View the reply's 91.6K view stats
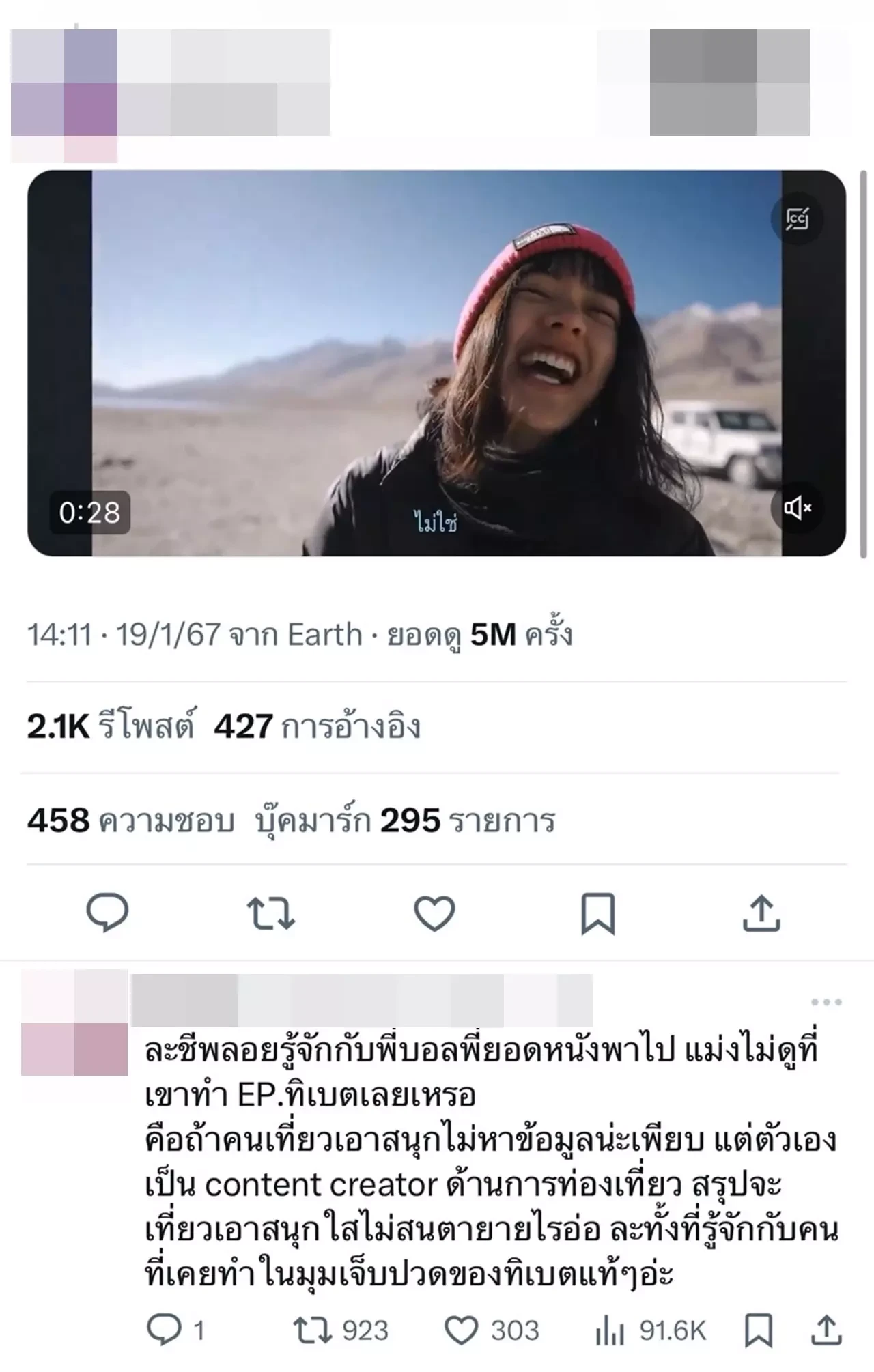The height and width of the screenshot is (1372, 874). tap(609, 1330)
